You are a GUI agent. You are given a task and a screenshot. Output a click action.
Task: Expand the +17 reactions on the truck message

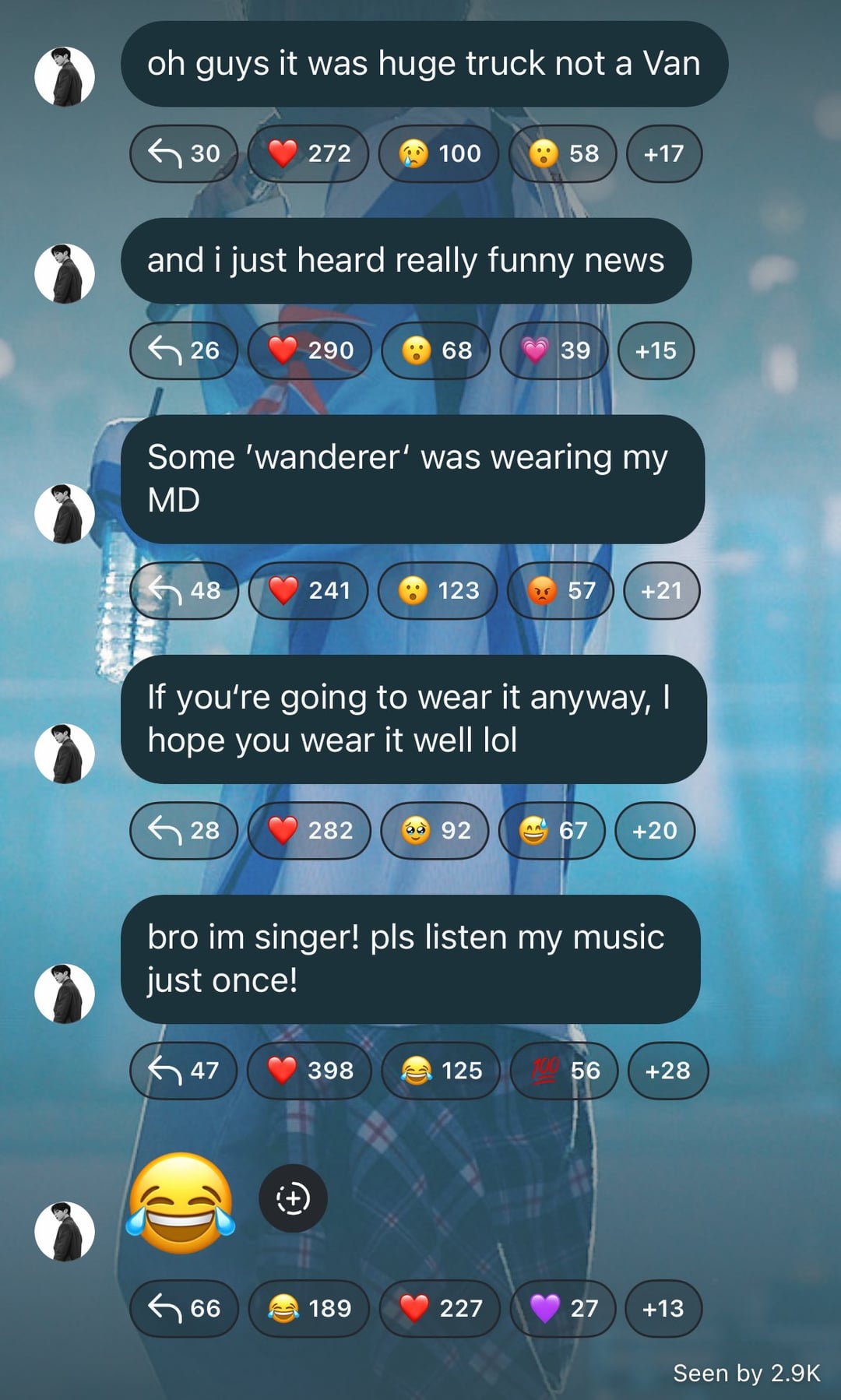(663, 153)
